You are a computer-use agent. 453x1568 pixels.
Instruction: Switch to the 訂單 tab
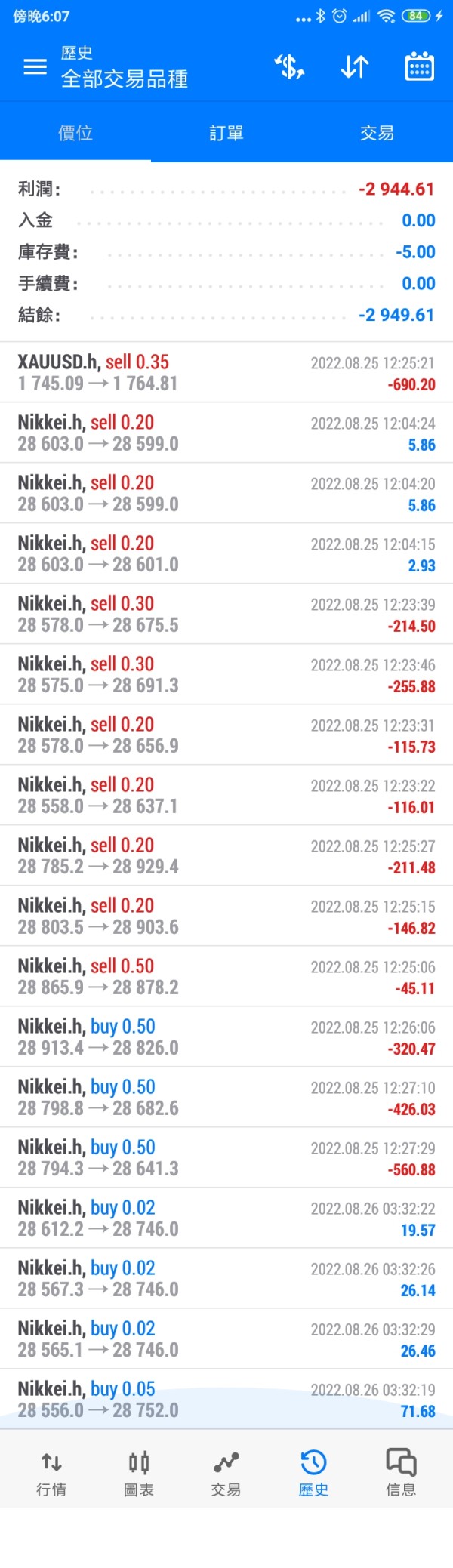pos(226,133)
